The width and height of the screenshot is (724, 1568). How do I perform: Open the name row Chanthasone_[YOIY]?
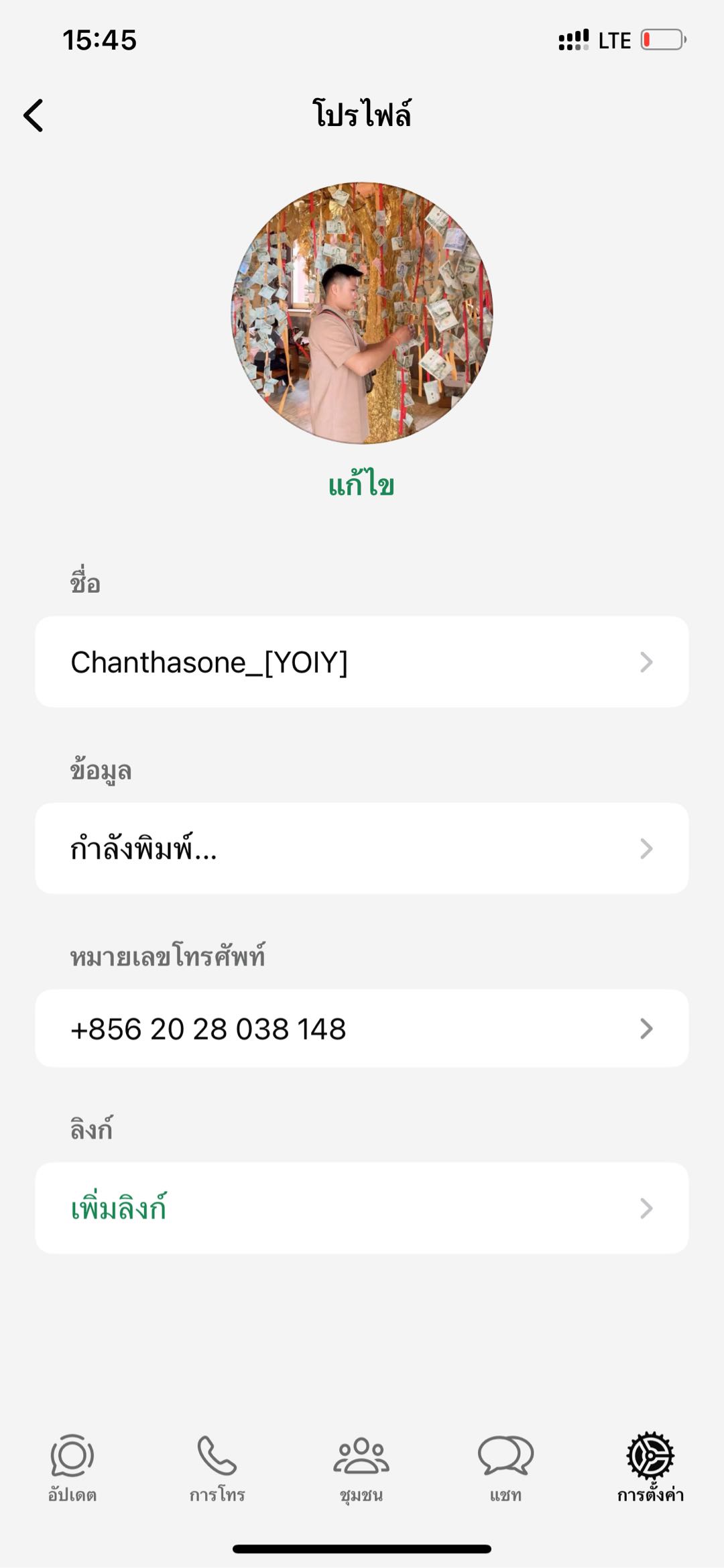[361, 662]
